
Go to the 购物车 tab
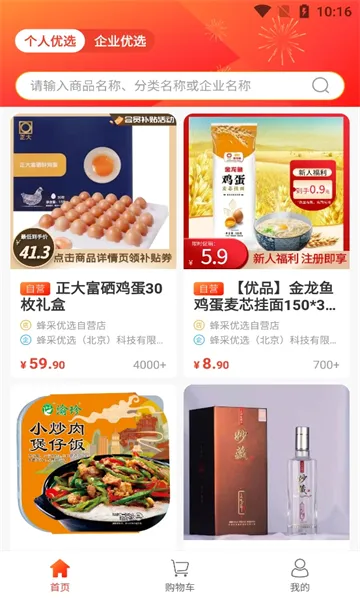[x=180, y=576]
